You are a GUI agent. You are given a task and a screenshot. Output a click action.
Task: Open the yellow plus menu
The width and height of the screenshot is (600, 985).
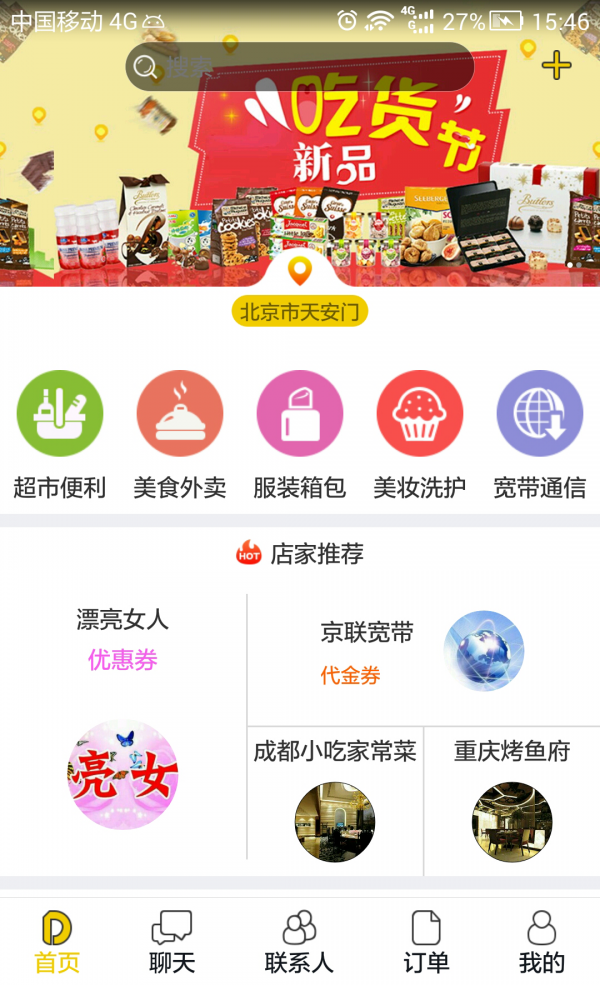(556, 66)
